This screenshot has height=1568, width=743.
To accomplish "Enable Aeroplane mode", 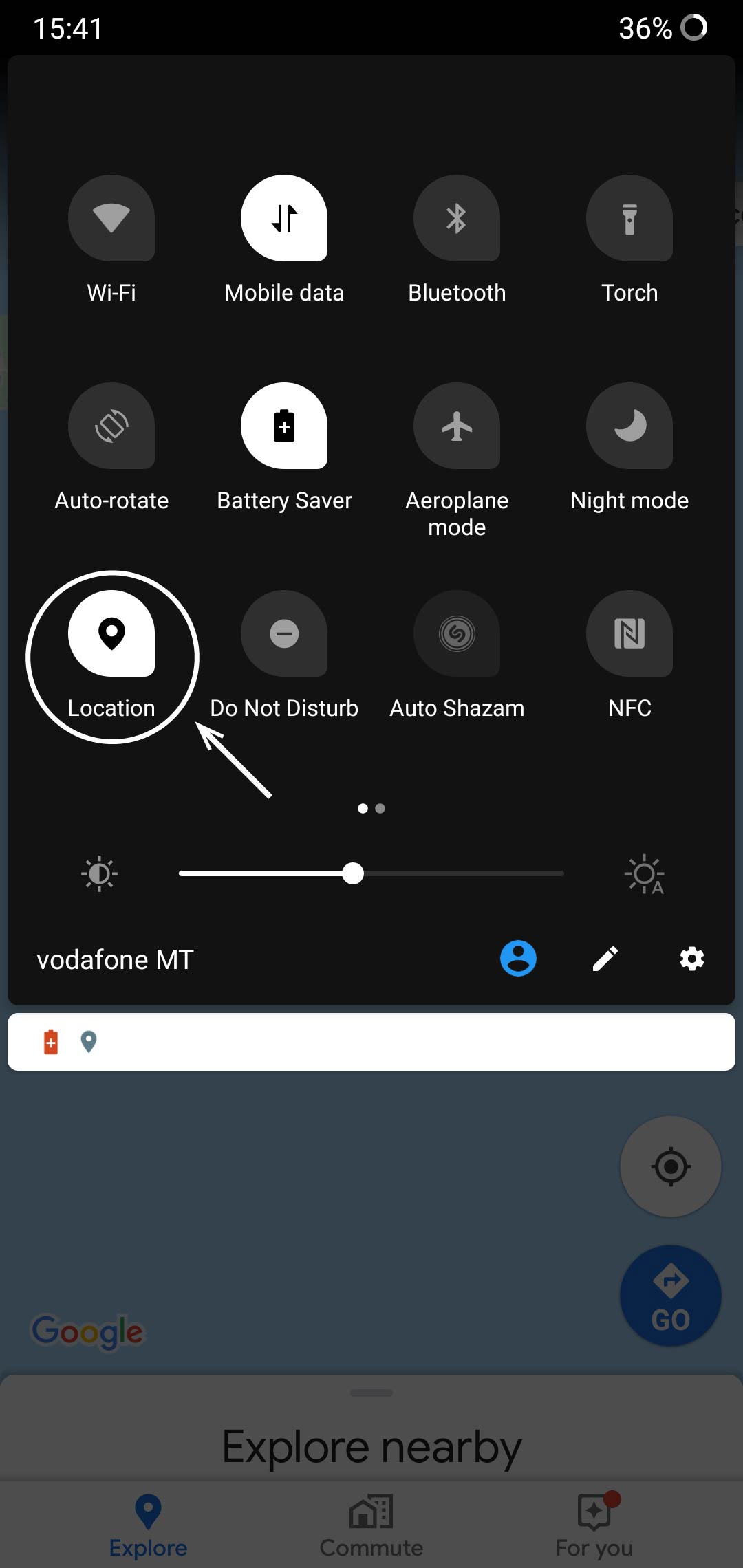I will coord(457,426).
